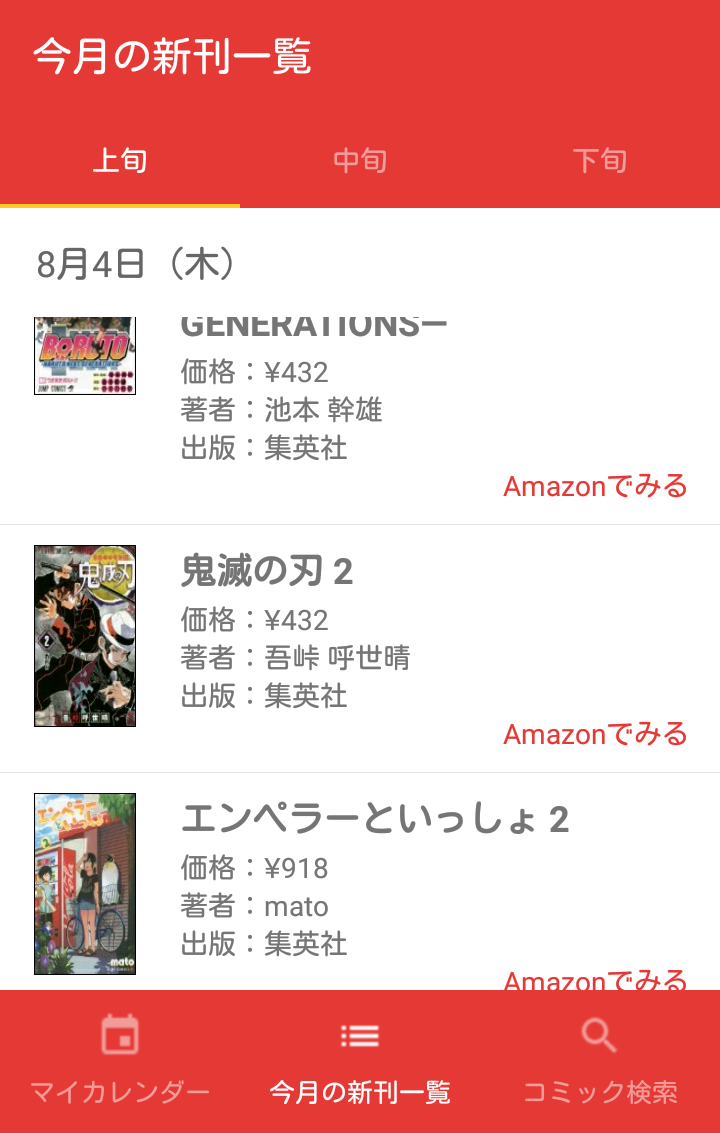Switch to the 上旬 tab
This screenshot has height=1133, width=720.
point(120,161)
